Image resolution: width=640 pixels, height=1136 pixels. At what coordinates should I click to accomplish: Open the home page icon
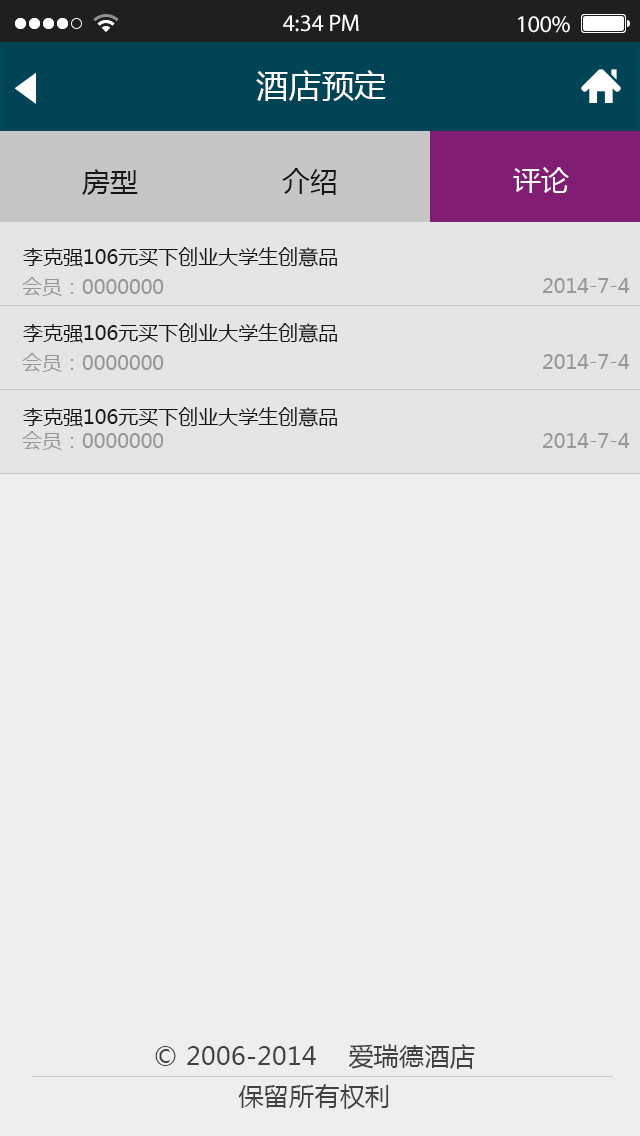click(600, 86)
